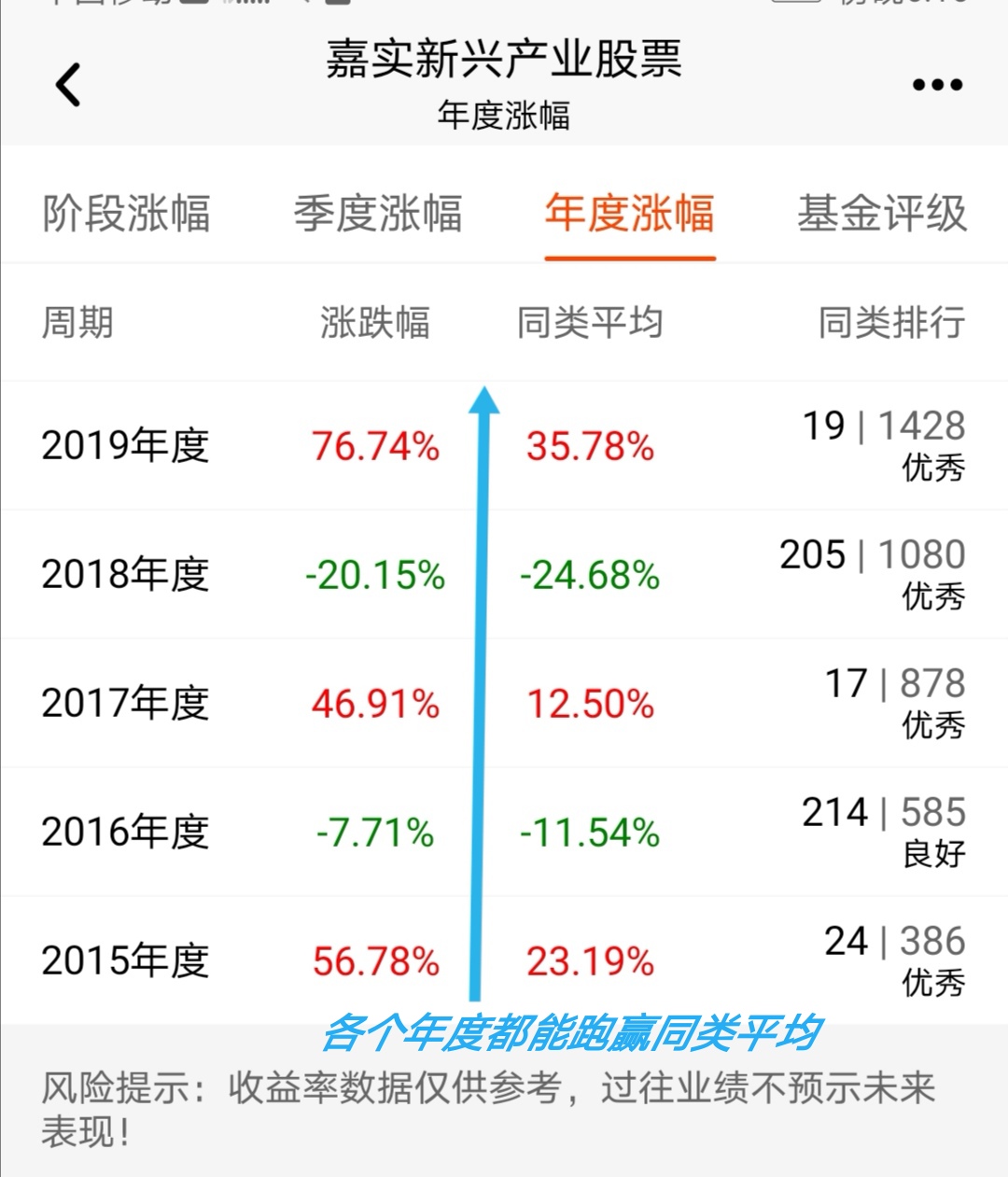Image resolution: width=1008 pixels, height=1177 pixels.
Task: Select the 2019年度 performance row
Action: pos(504,446)
